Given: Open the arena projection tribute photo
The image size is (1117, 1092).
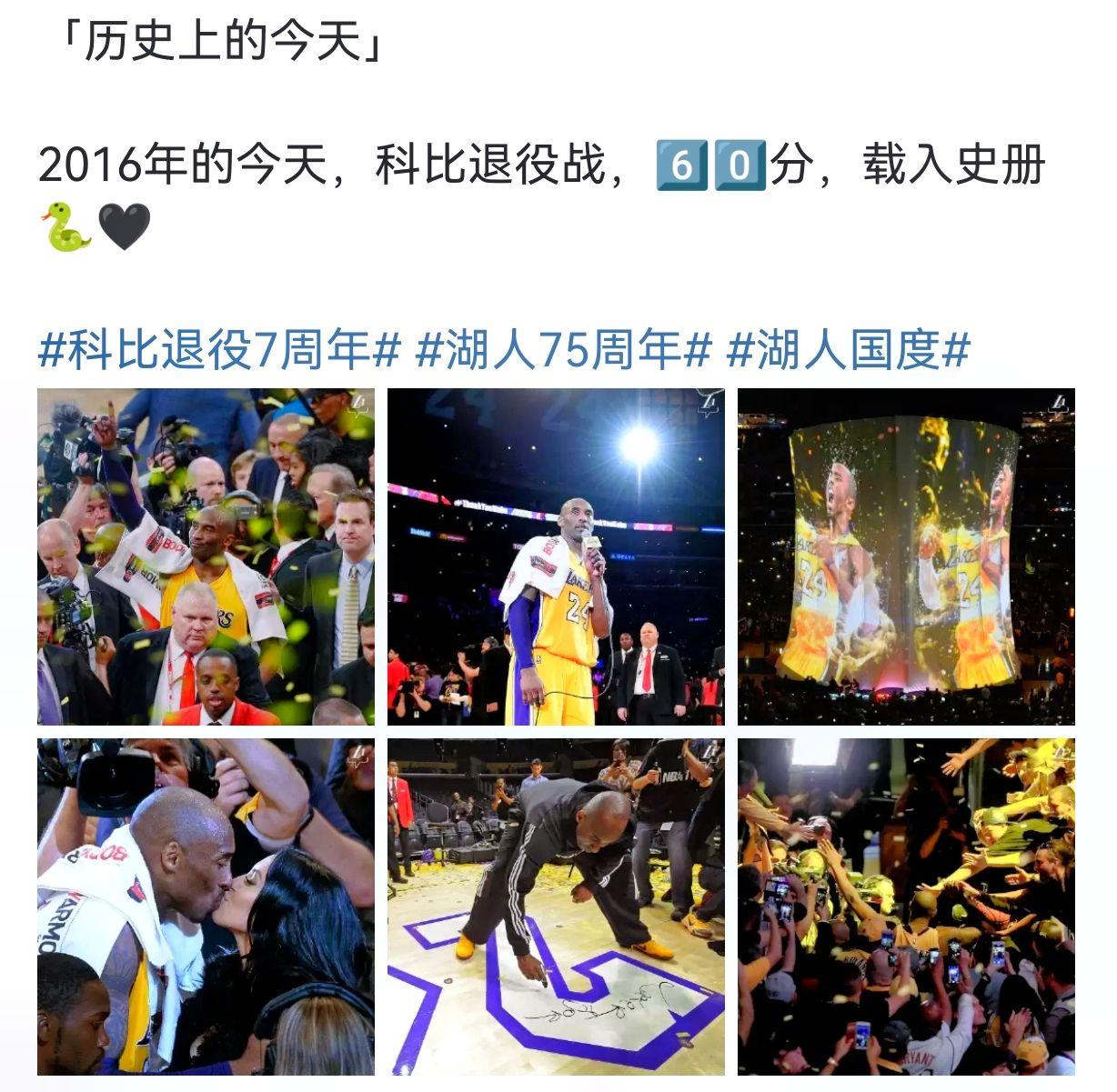Looking at the screenshot, I should tap(906, 556).
